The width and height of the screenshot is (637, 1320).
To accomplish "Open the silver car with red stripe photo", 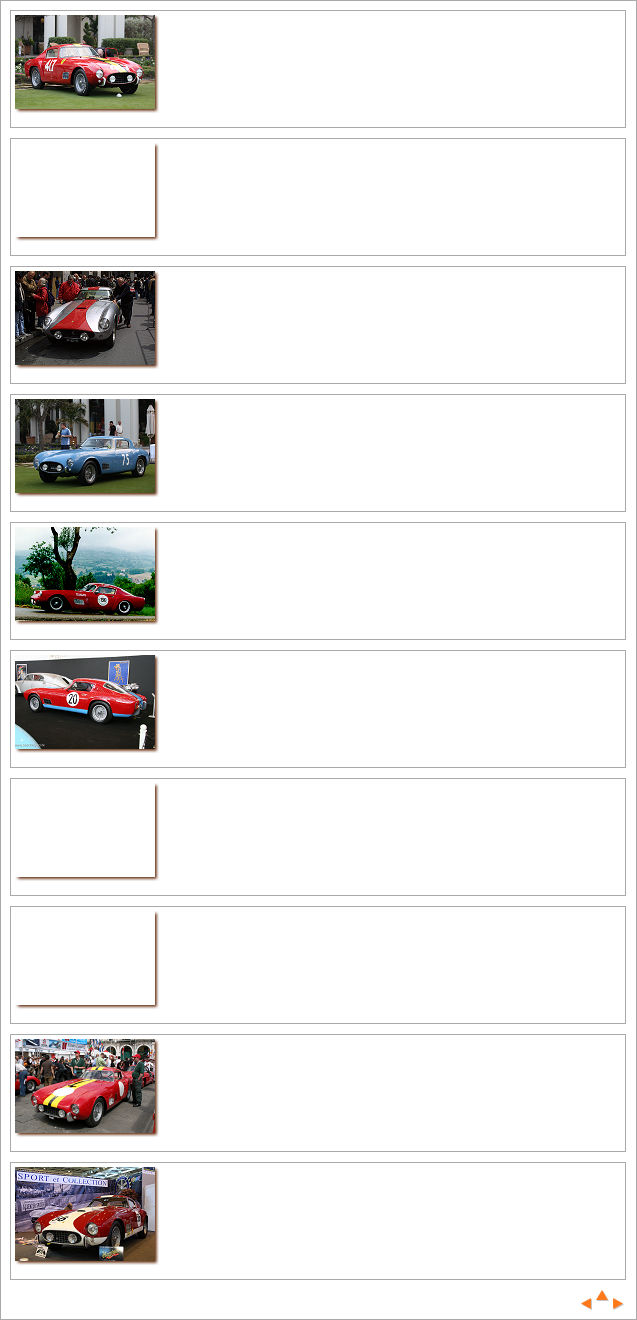I will click(85, 318).
